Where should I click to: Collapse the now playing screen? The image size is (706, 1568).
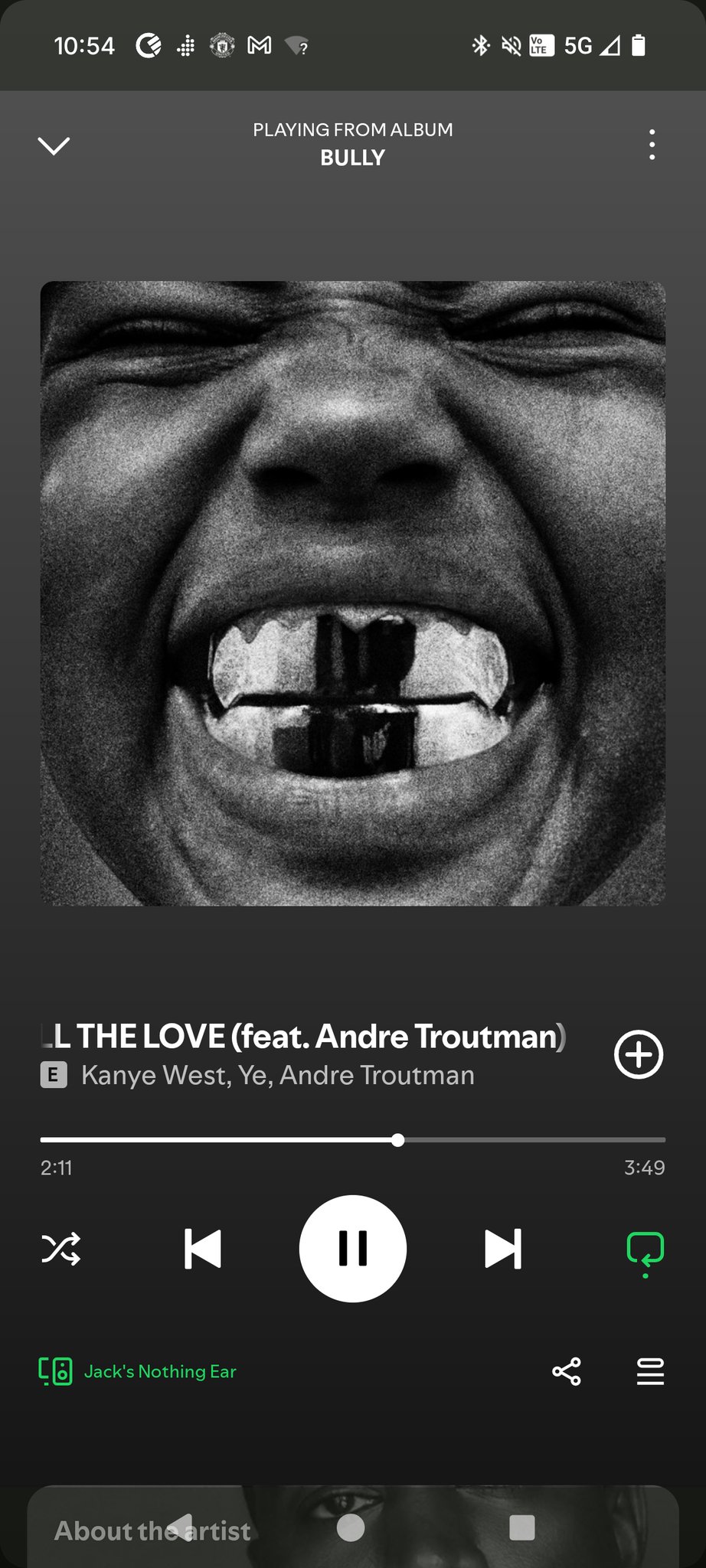pos(54,145)
